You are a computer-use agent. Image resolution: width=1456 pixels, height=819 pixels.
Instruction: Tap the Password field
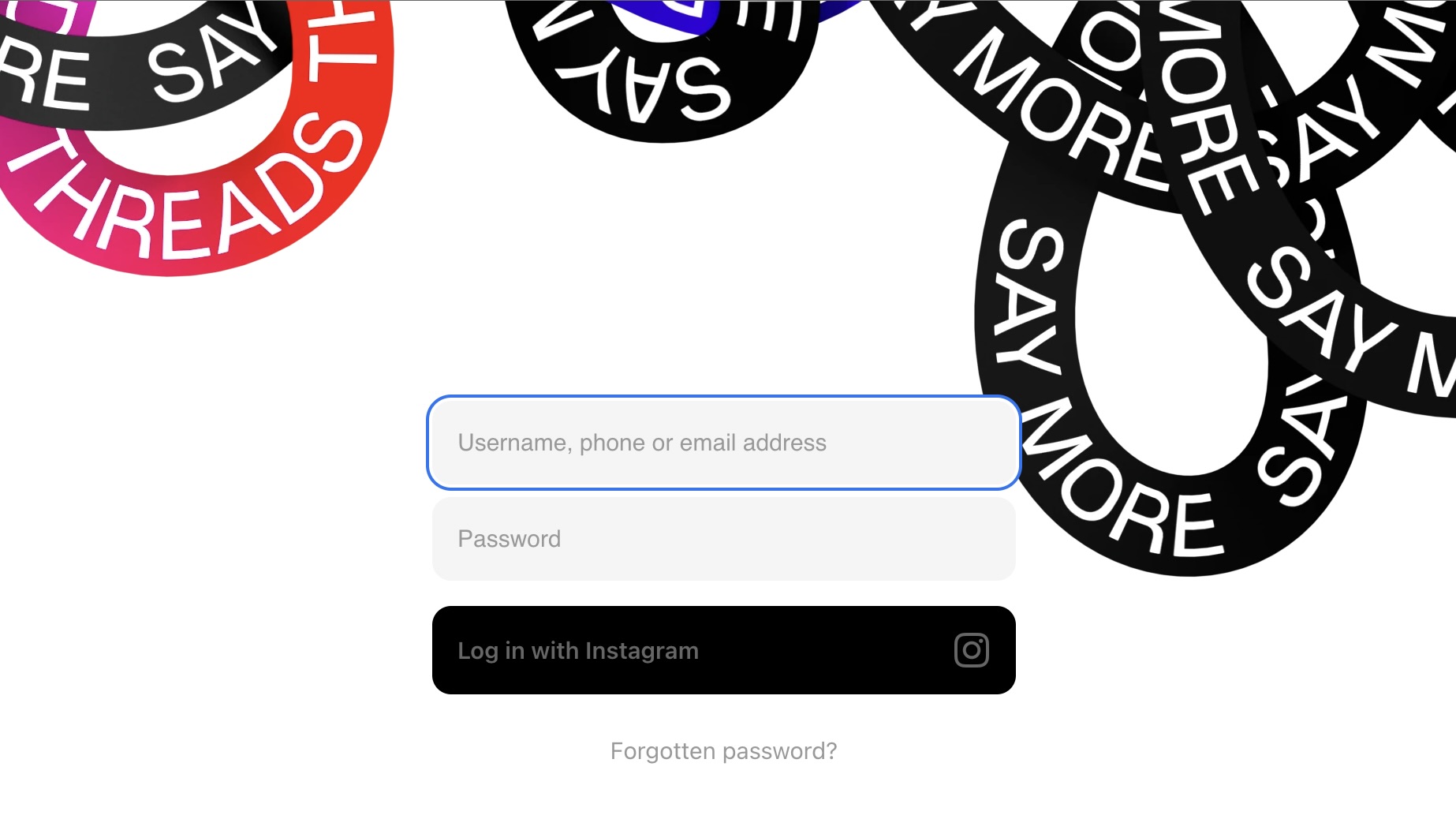723,539
